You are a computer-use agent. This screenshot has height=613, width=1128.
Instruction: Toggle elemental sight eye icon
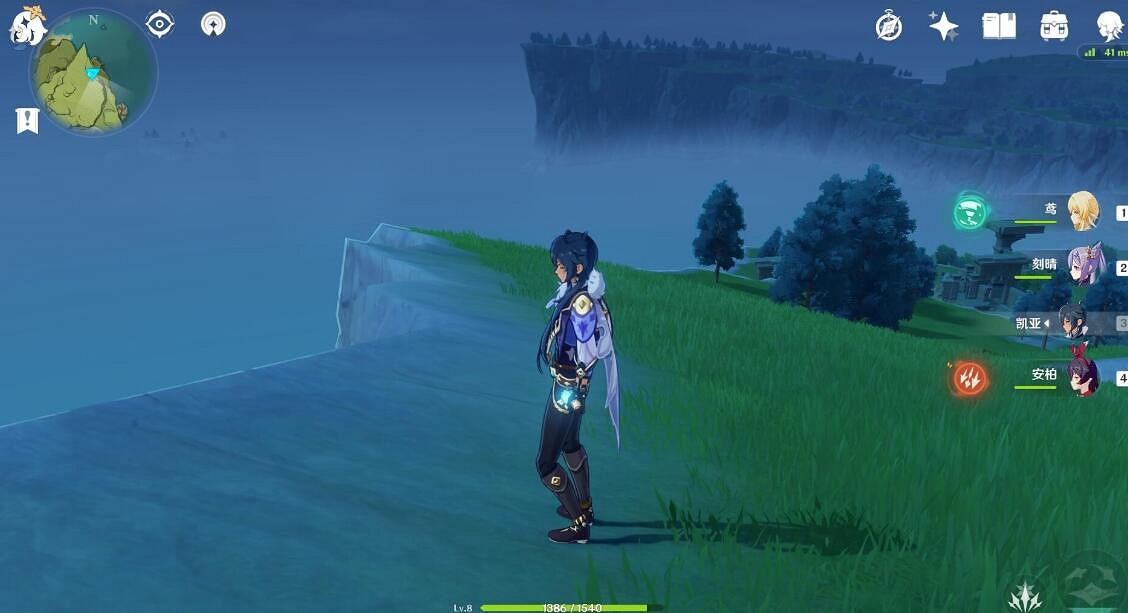pyautogui.click(x=160, y=24)
